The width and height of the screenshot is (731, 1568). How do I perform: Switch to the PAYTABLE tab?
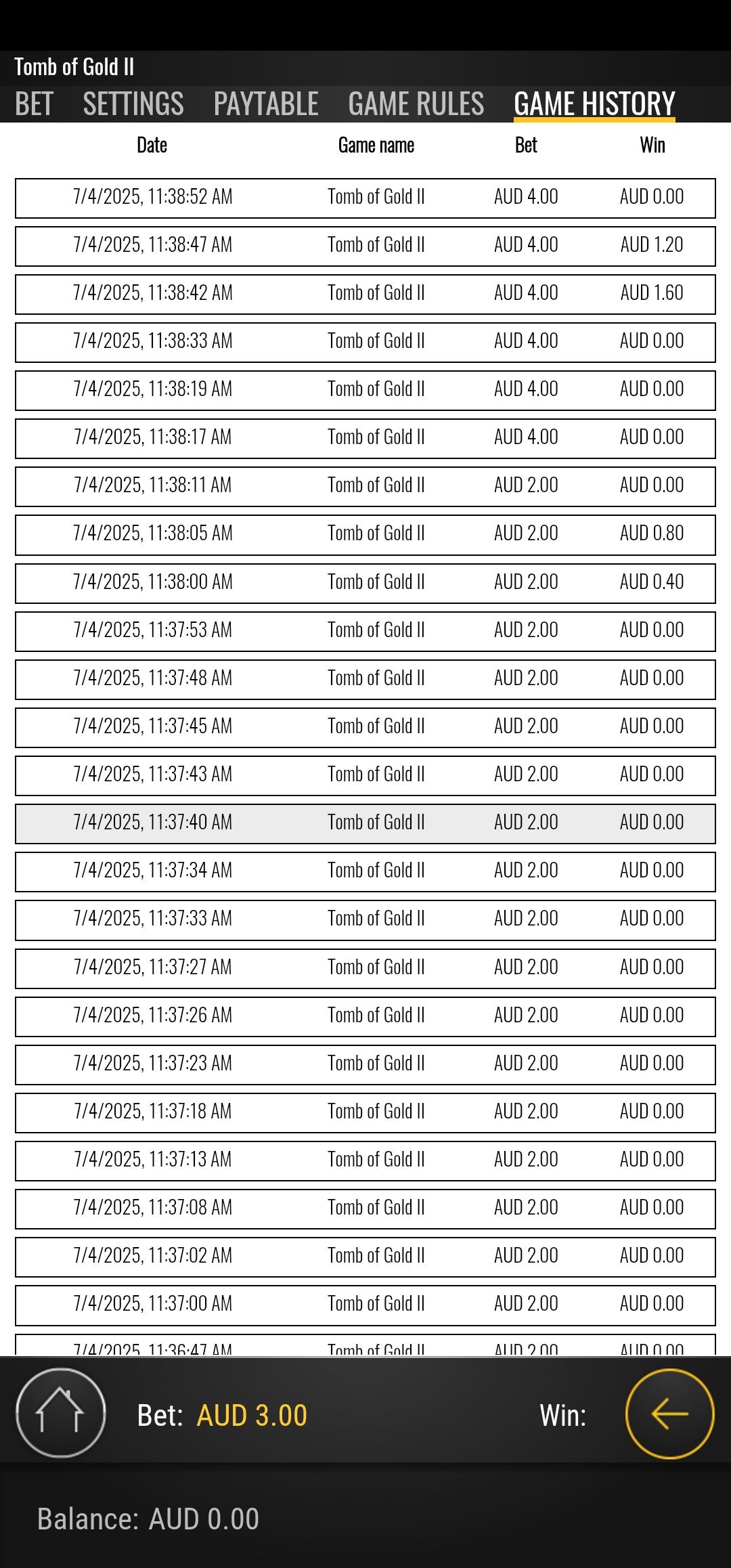266,104
